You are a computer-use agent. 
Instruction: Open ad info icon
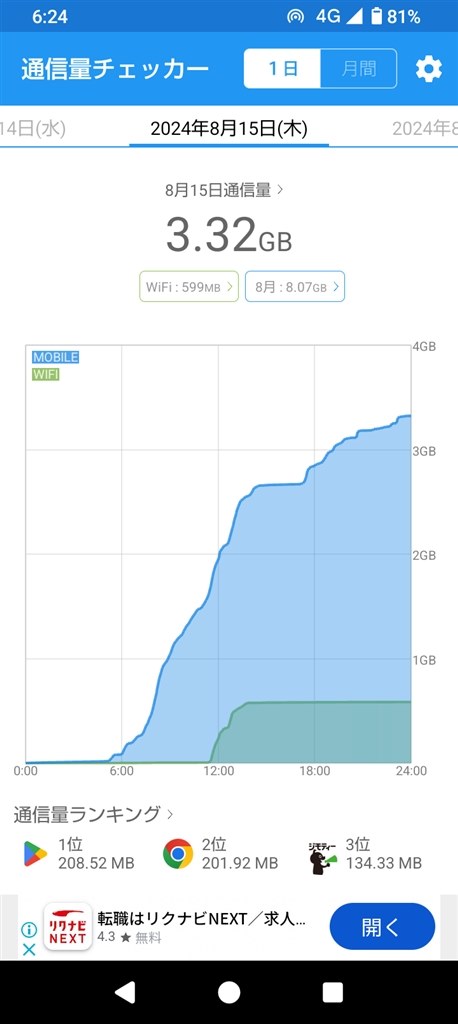click(29, 929)
